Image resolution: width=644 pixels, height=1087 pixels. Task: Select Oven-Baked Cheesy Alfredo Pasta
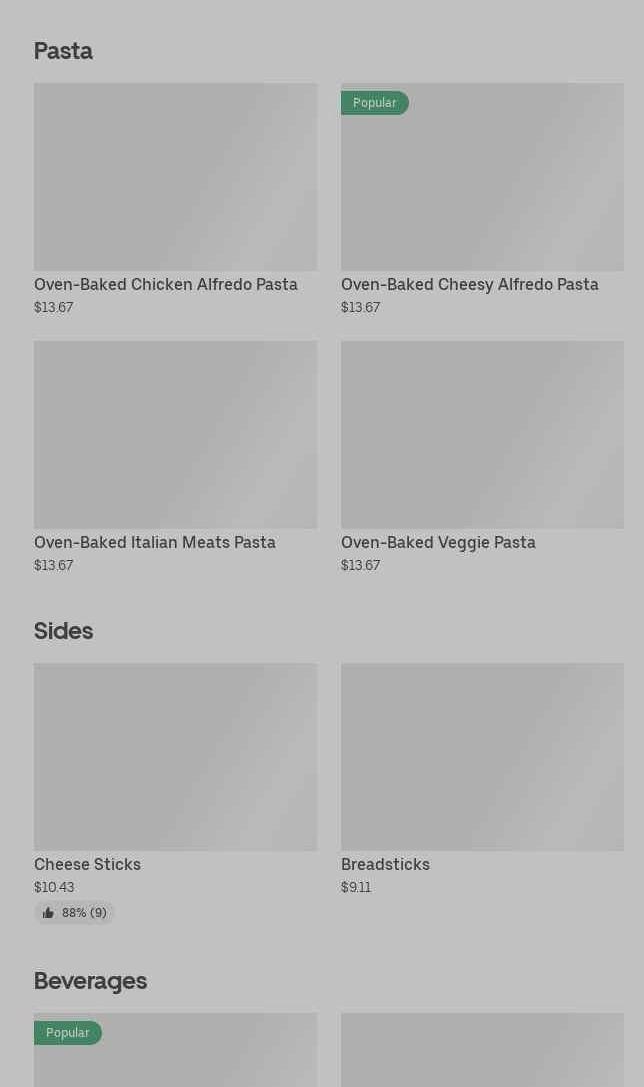482,200
